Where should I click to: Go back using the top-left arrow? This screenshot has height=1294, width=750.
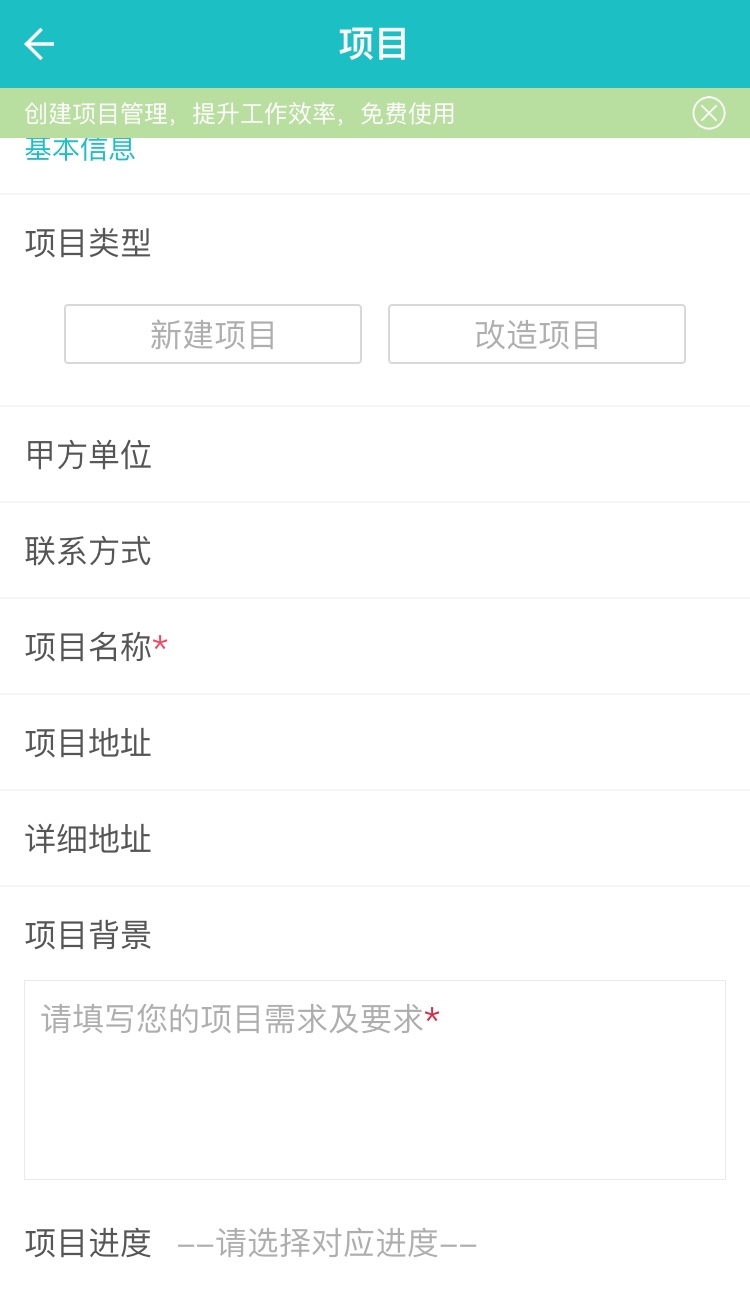pyautogui.click(x=39, y=44)
